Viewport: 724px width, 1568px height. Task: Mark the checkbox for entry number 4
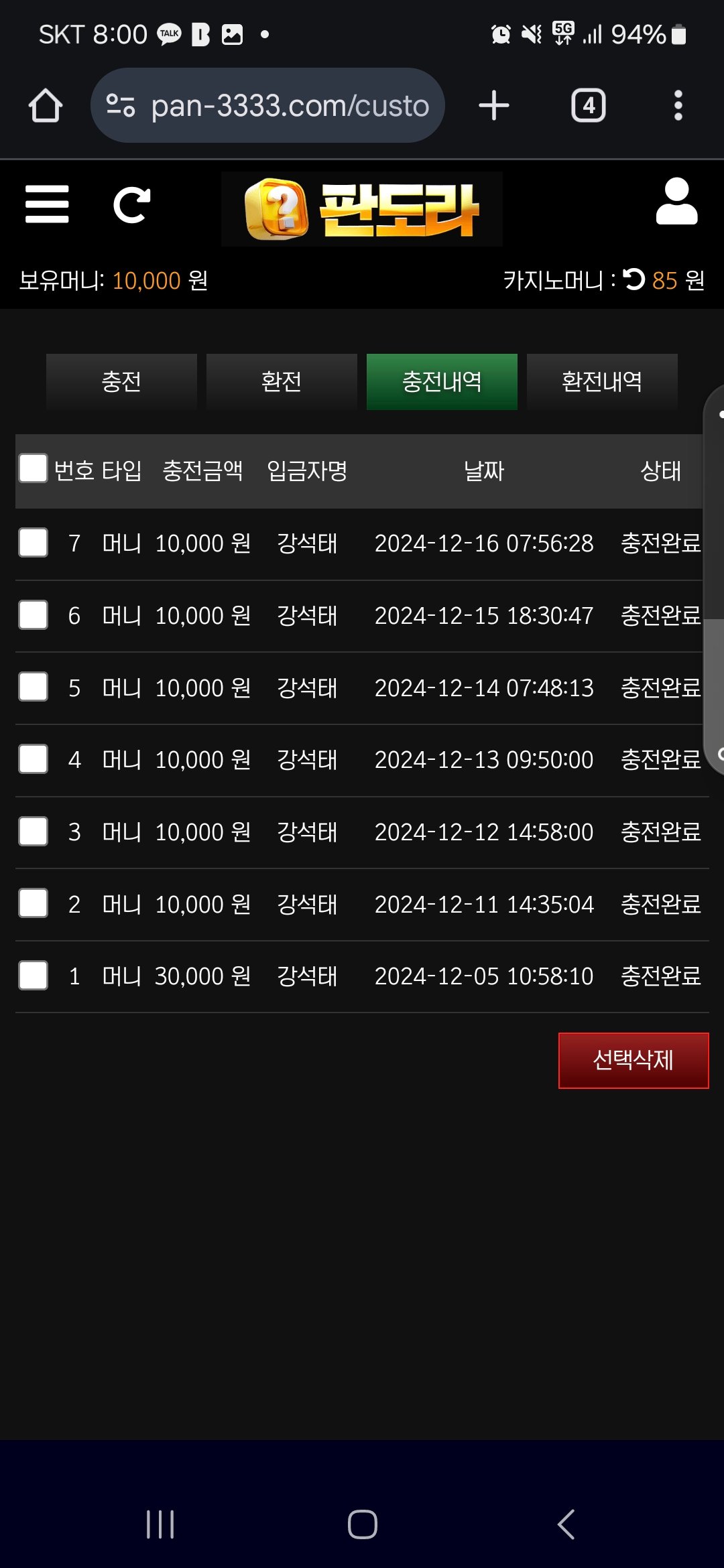33,759
